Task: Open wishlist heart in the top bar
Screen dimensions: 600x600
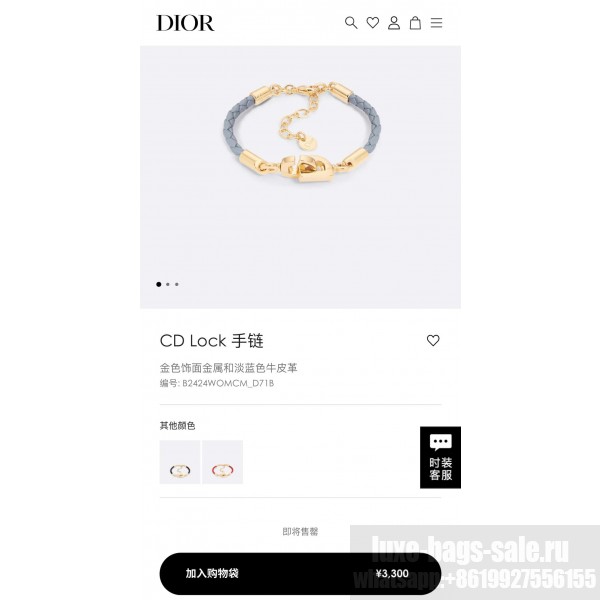Action: (372, 22)
